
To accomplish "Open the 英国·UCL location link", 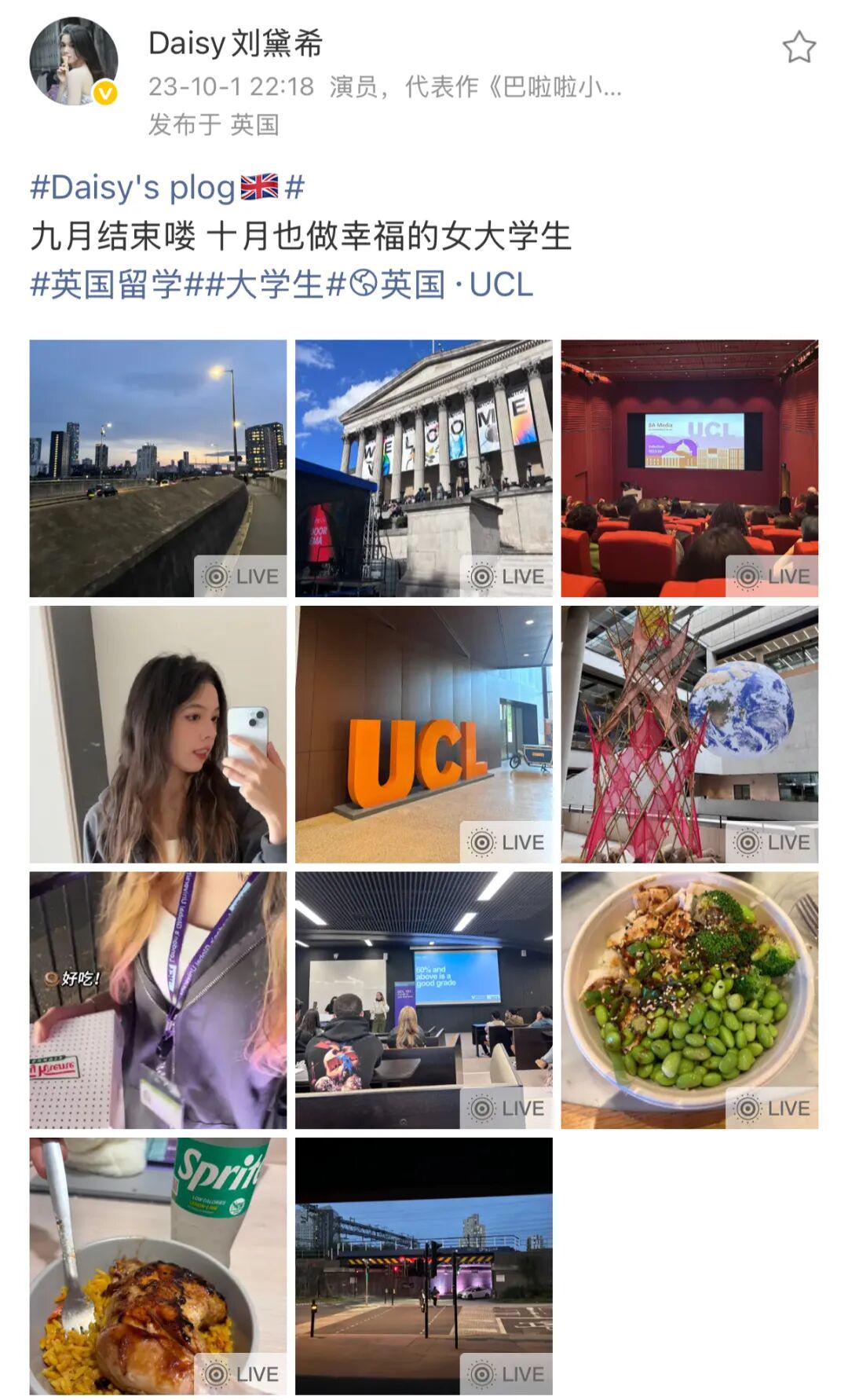I will (x=441, y=284).
